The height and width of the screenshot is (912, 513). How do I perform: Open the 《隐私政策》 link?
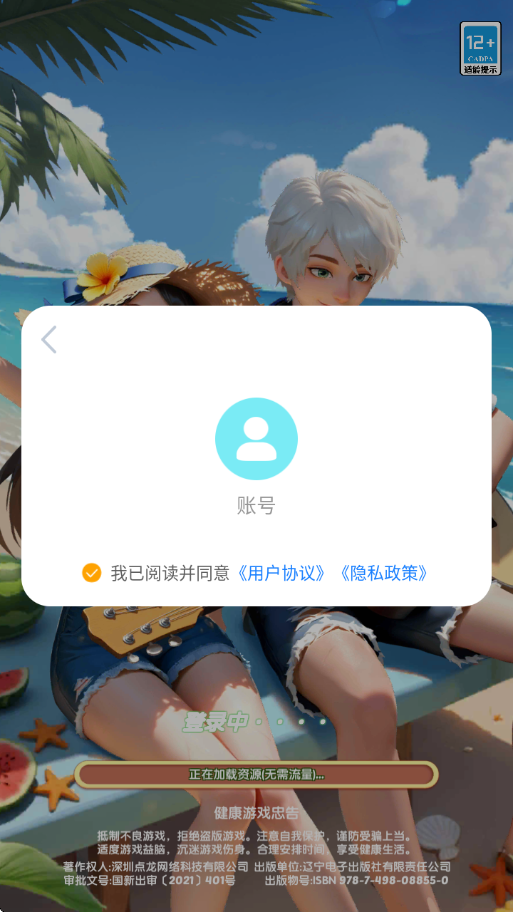pos(384,573)
